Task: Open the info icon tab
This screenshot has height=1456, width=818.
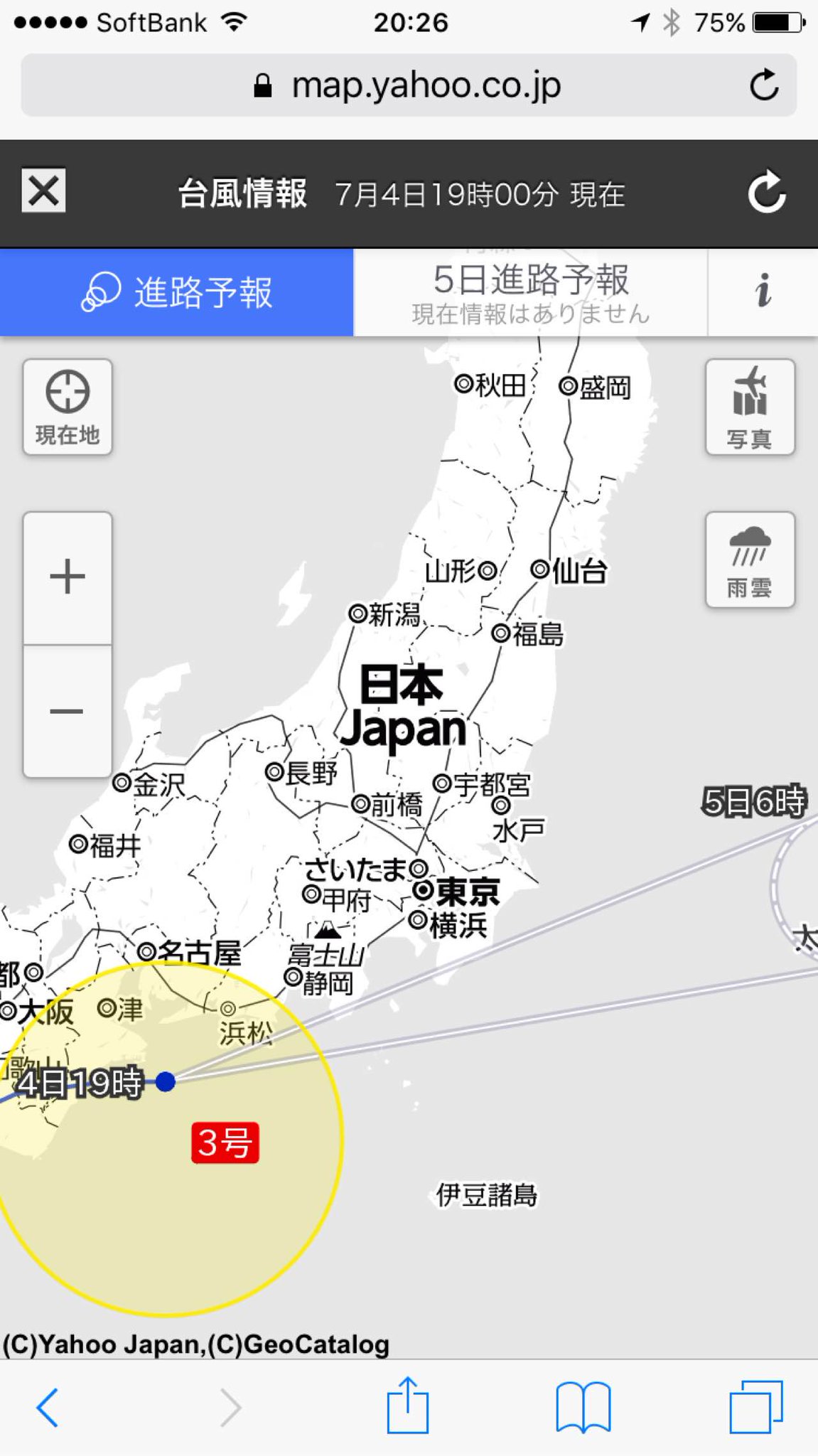Action: pyautogui.click(x=763, y=292)
